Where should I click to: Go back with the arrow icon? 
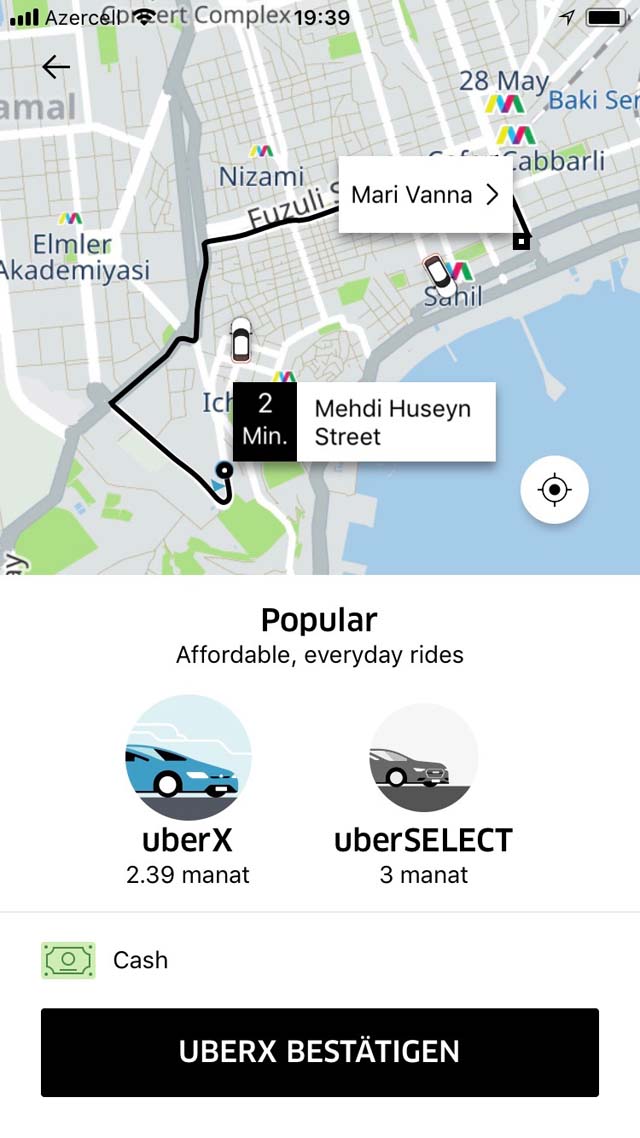tap(56, 67)
